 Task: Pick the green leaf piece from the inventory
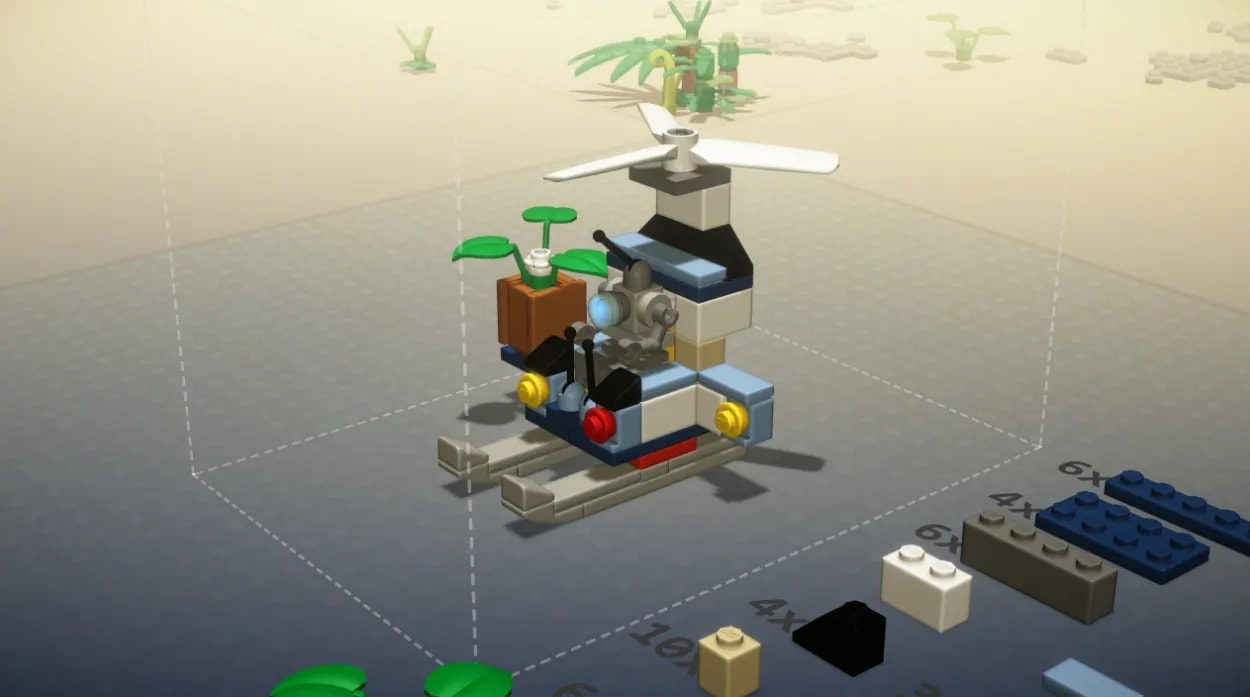pos(468,681)
